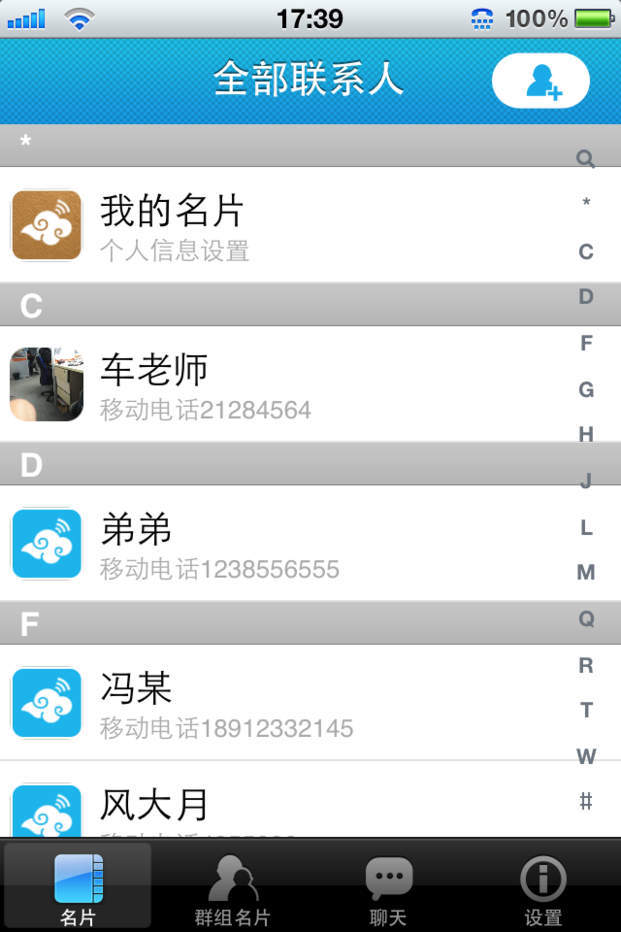The image size is (621, 932).
Task: Jump to the # index section
Action: click(586, 801)
